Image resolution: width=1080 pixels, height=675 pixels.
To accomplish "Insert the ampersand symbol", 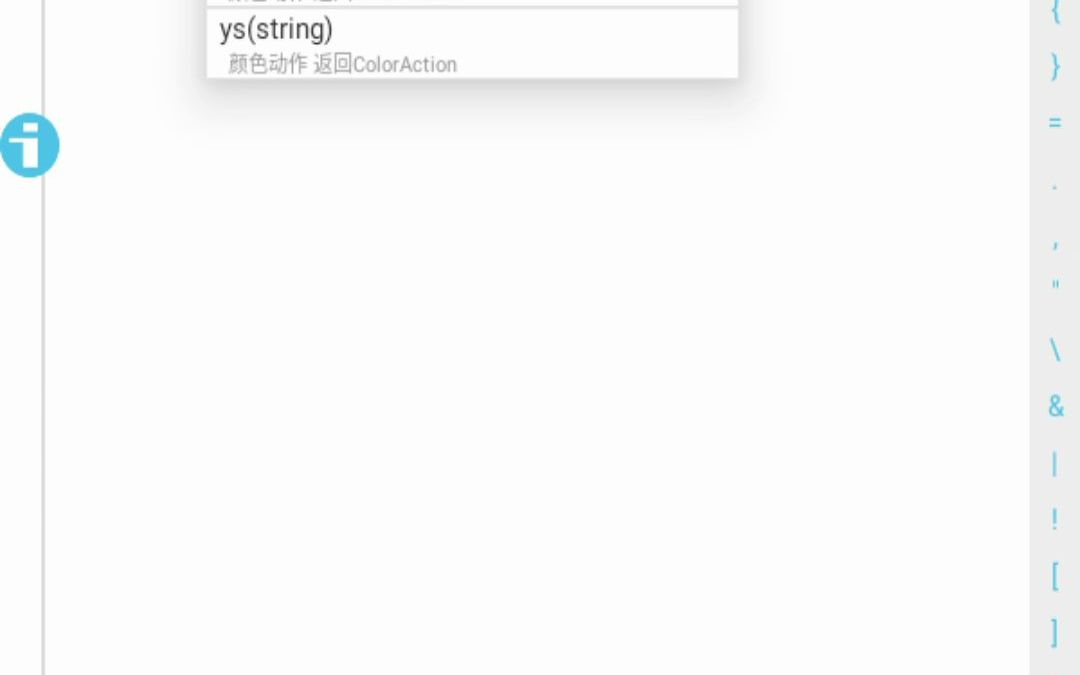I will pyautogui.click(x=1055, y=406).
